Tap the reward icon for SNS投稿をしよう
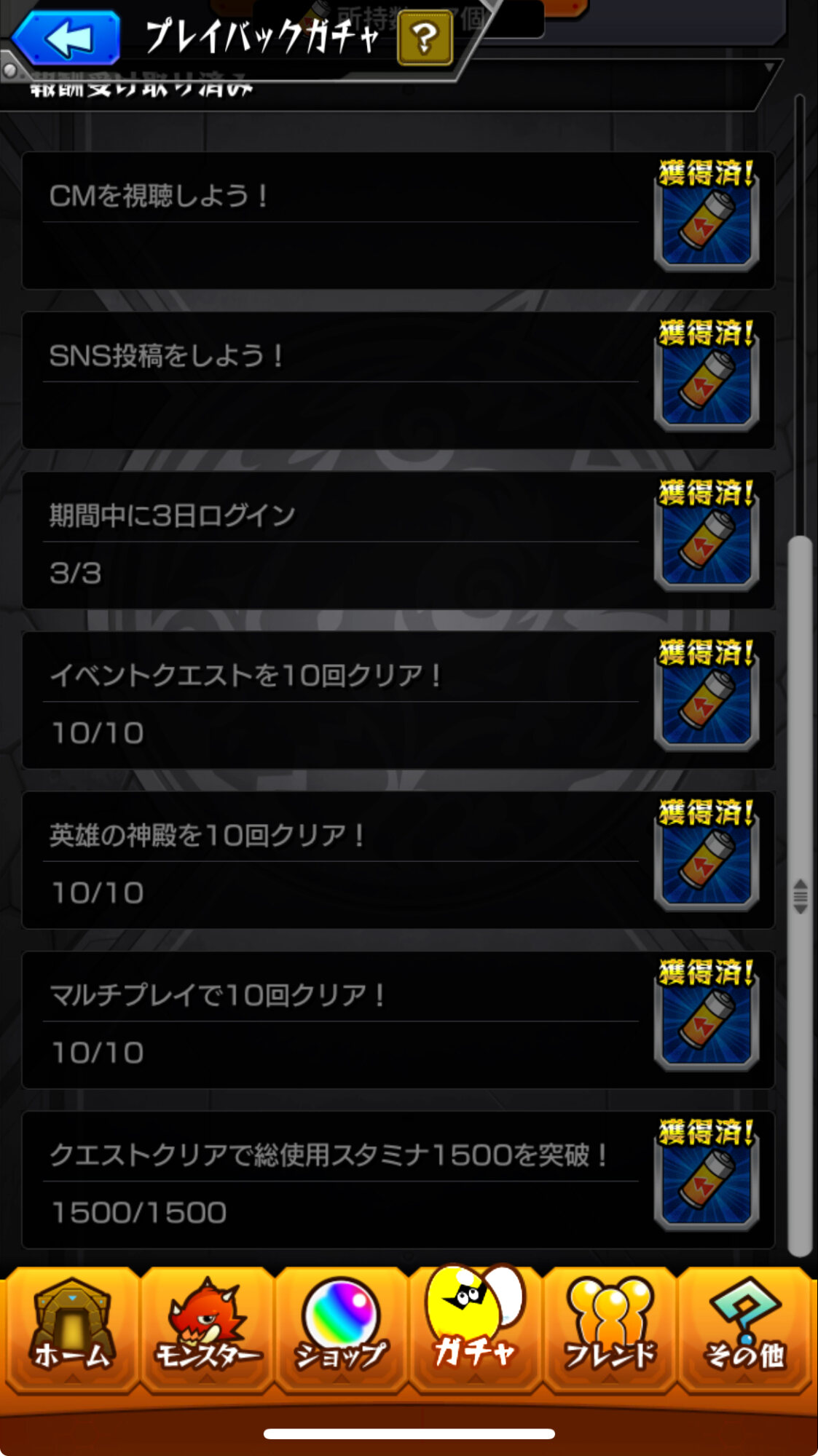 [707, 379]
